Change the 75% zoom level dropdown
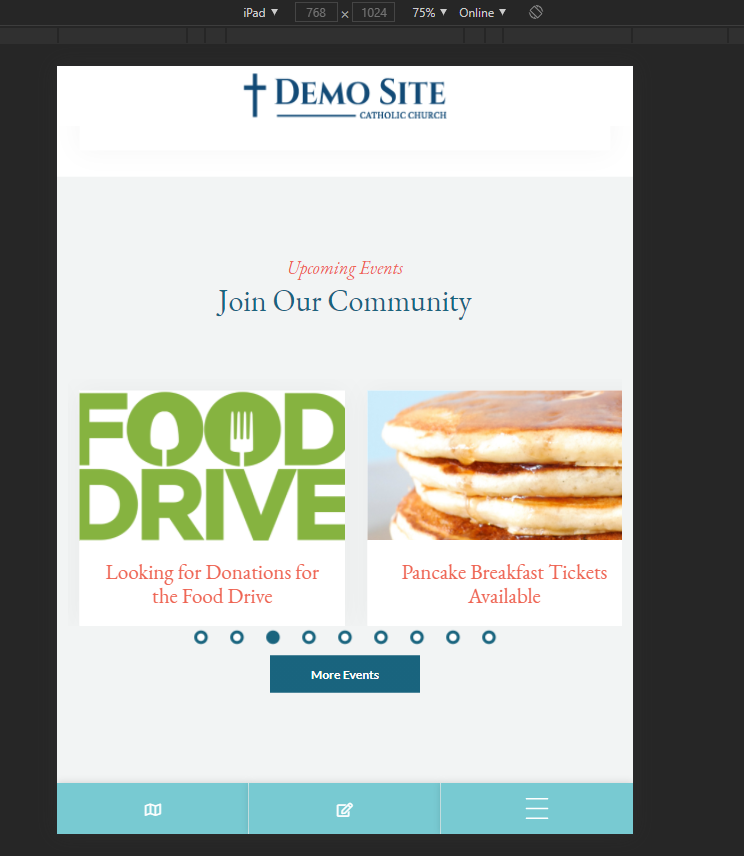The height and width of the screenshot is (856, 744). (x=430, y=13)
